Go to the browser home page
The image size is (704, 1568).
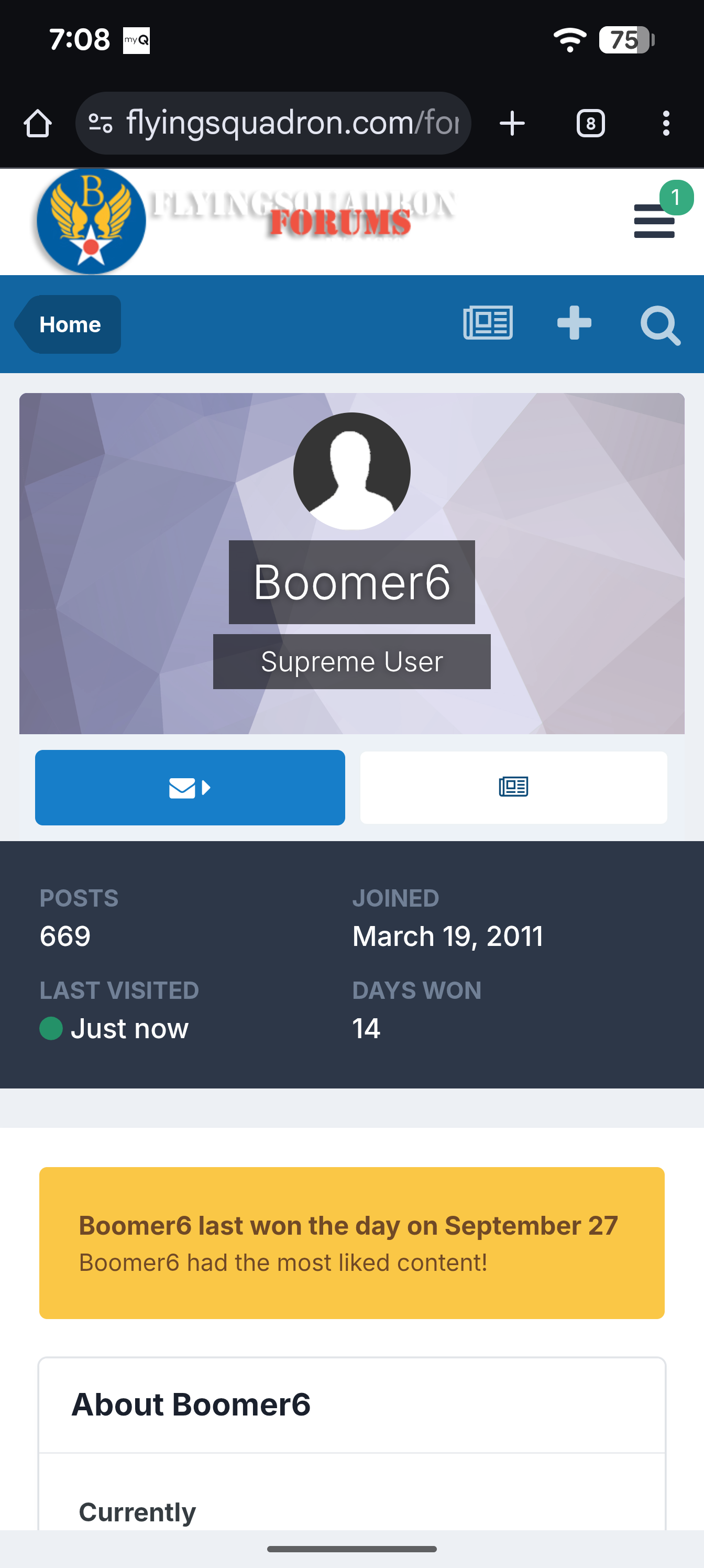point(38,124)
